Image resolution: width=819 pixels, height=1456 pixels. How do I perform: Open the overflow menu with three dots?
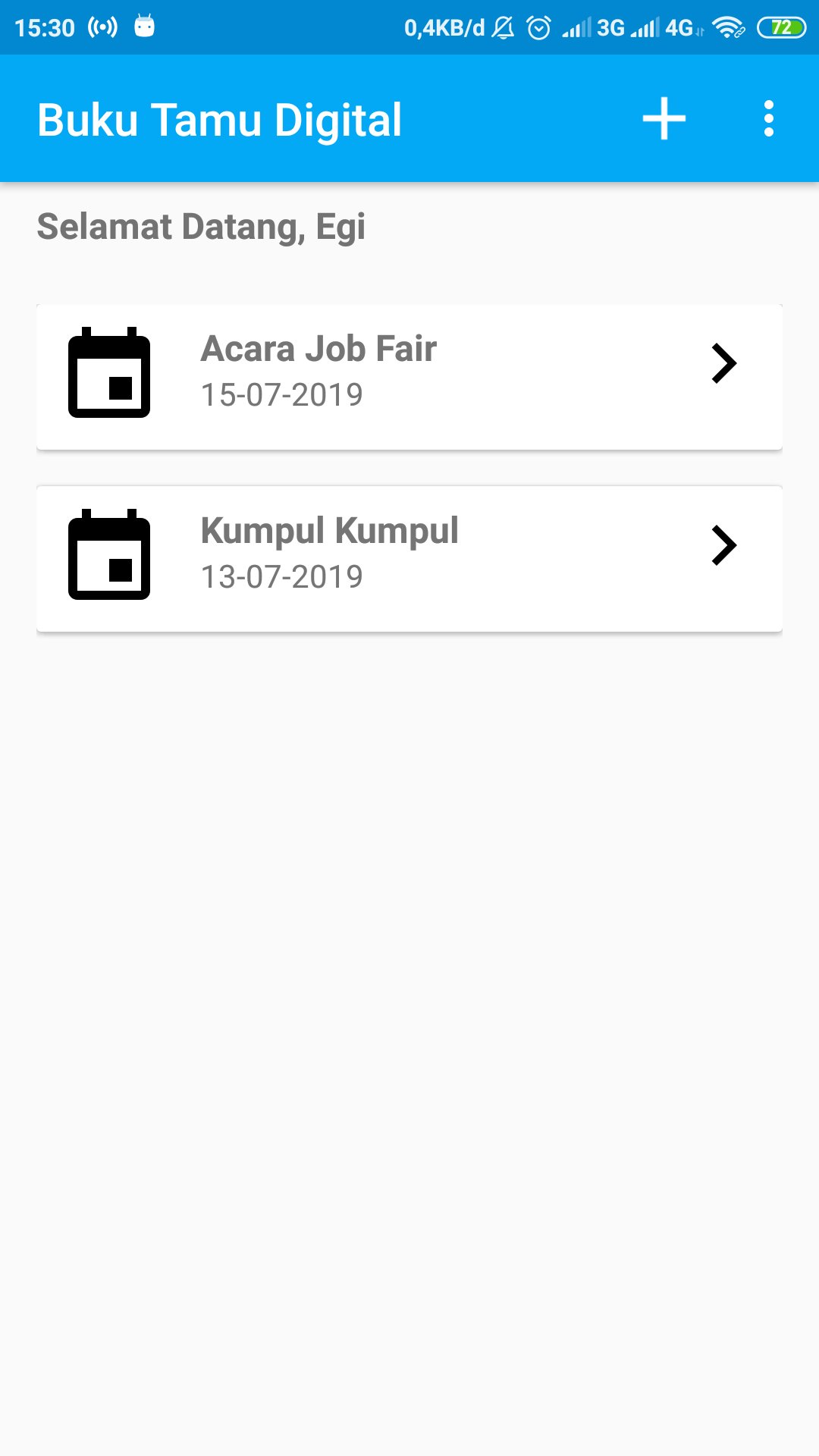pyautogui.click(x=769, y=118)
